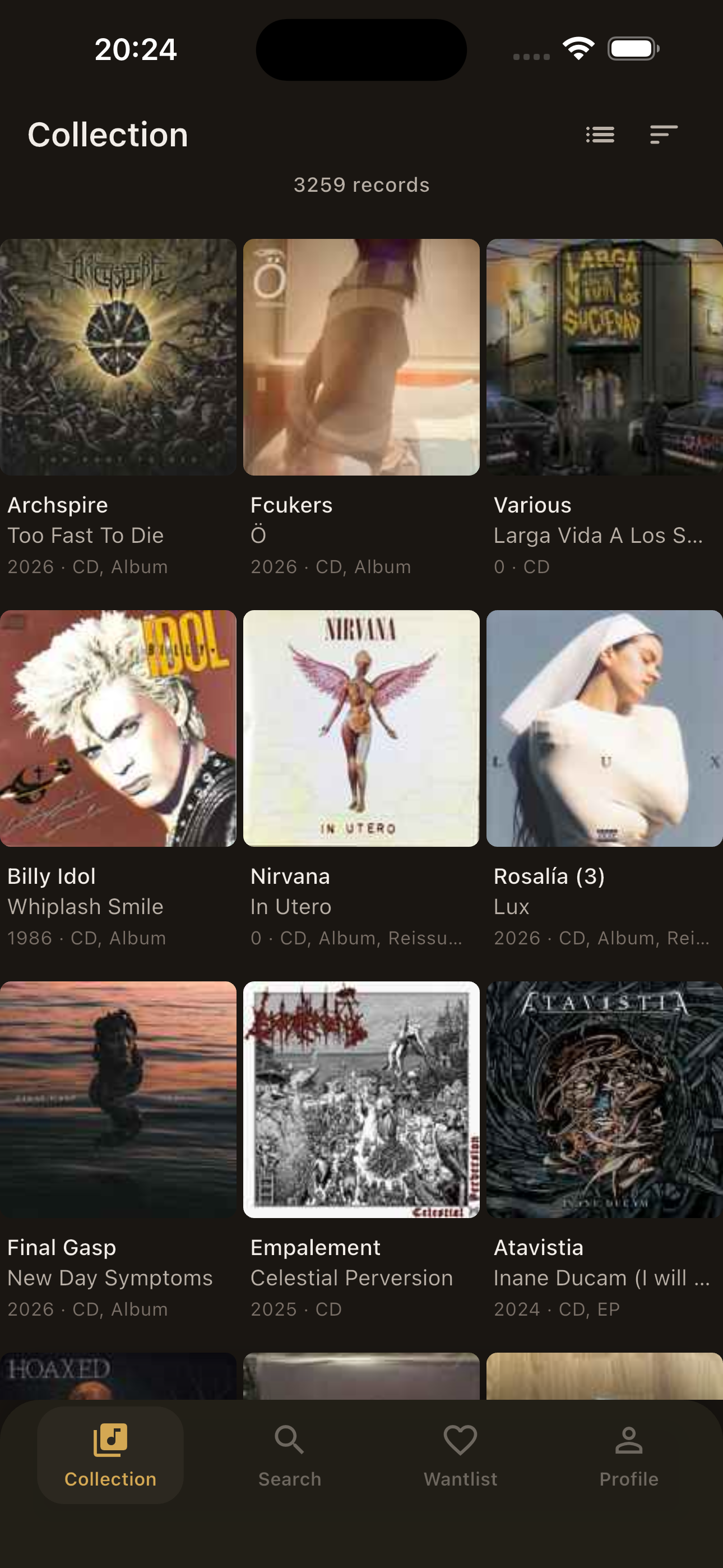This screenshot has height=1568, width=723.
Task: Tap the Wantlist heart icon
Action: (461, 1440)
